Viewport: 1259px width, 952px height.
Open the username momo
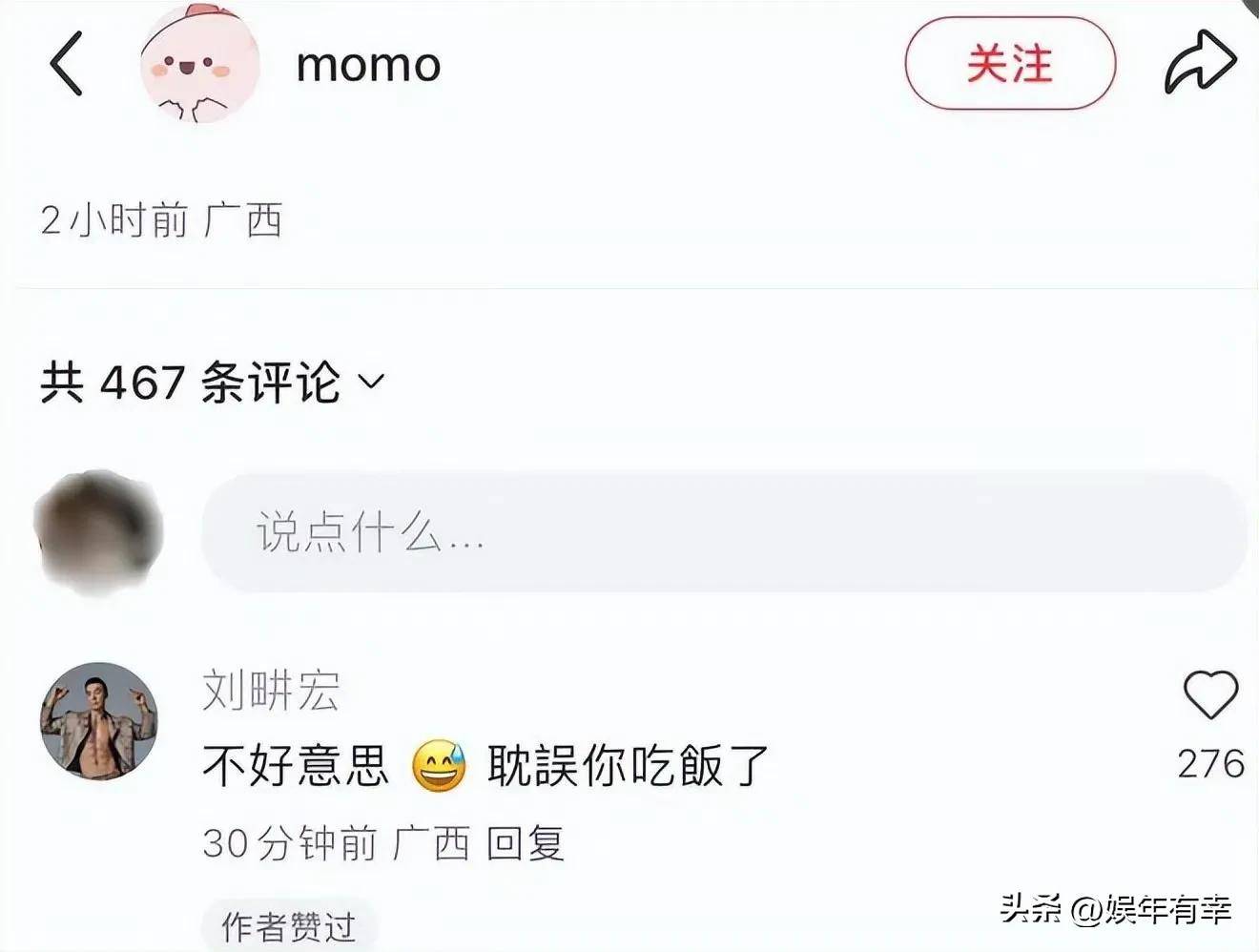[368, 65]
